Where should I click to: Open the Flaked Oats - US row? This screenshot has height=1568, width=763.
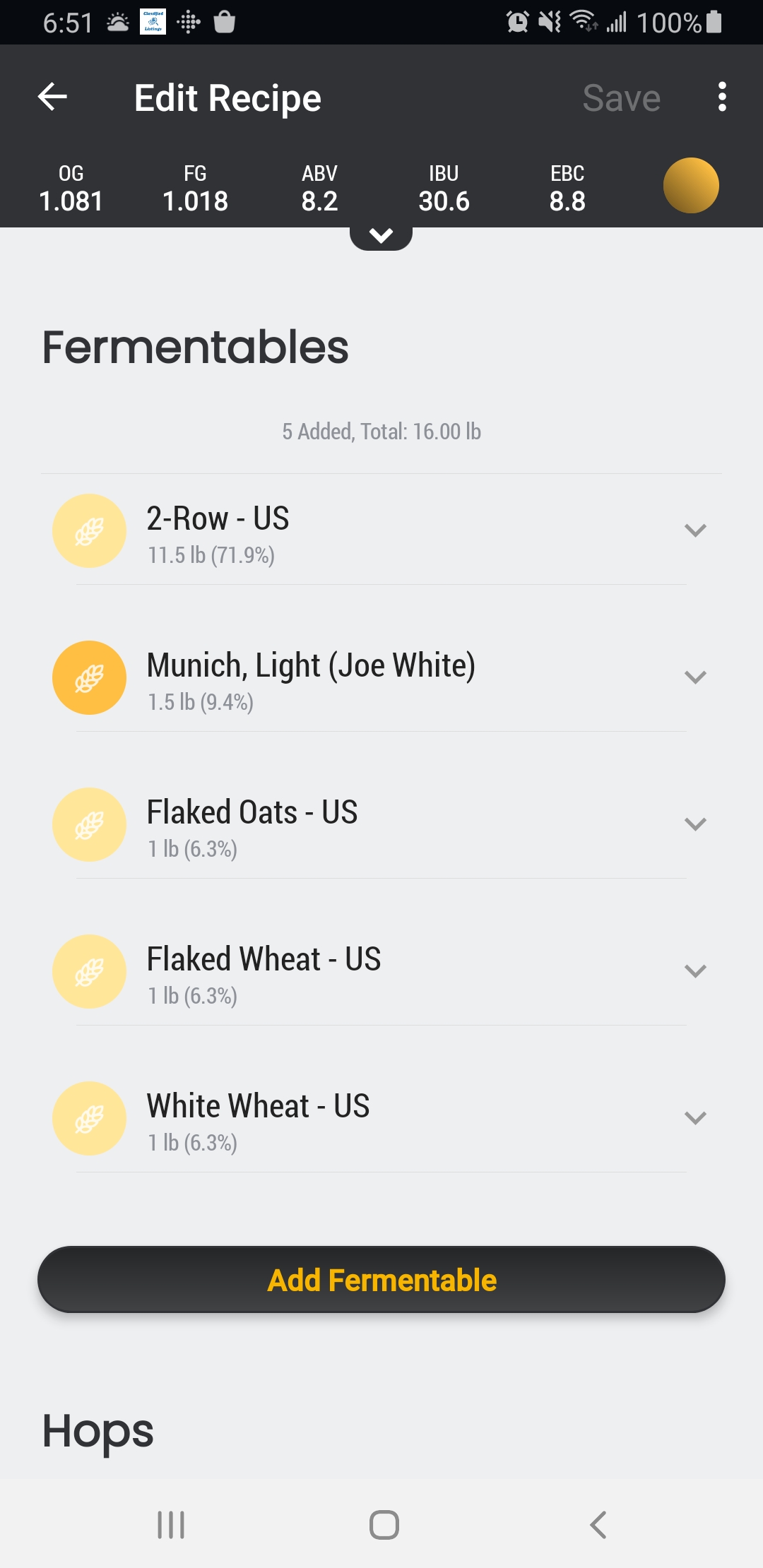click(381, 825)
